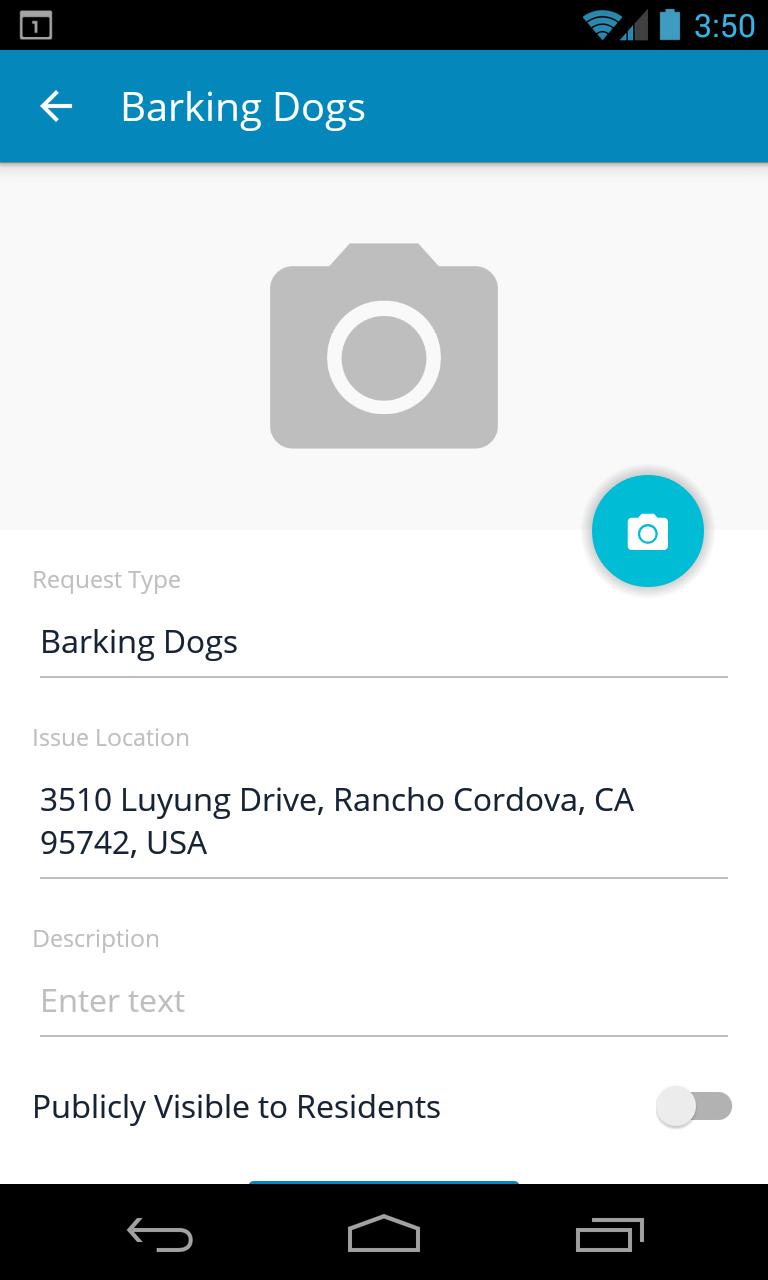Image resolution: width=768 pixels, height=1280 pixels.
Task: Go back using the toolbar arrow
Action: coord(56,107)
